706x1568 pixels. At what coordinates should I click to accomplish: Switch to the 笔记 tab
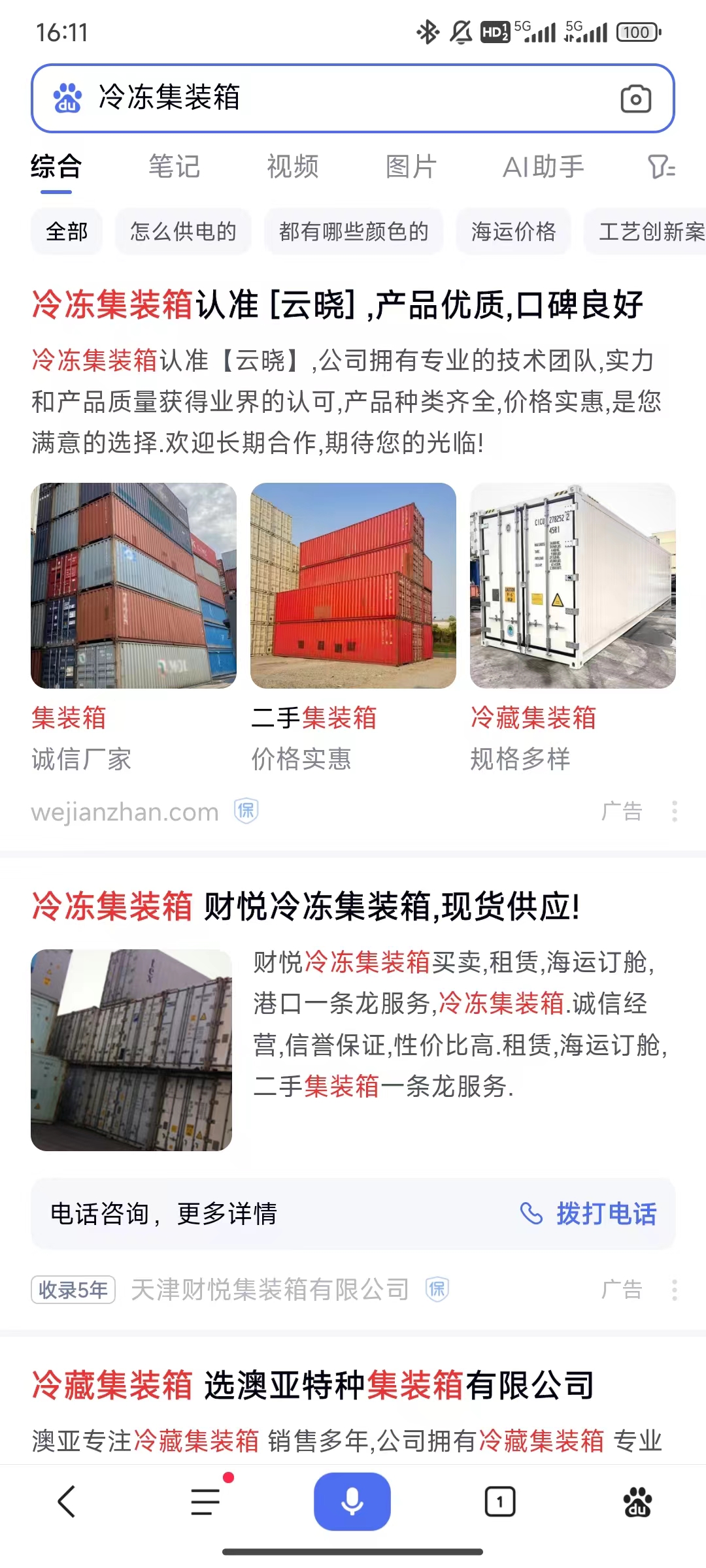coord(174,167)
